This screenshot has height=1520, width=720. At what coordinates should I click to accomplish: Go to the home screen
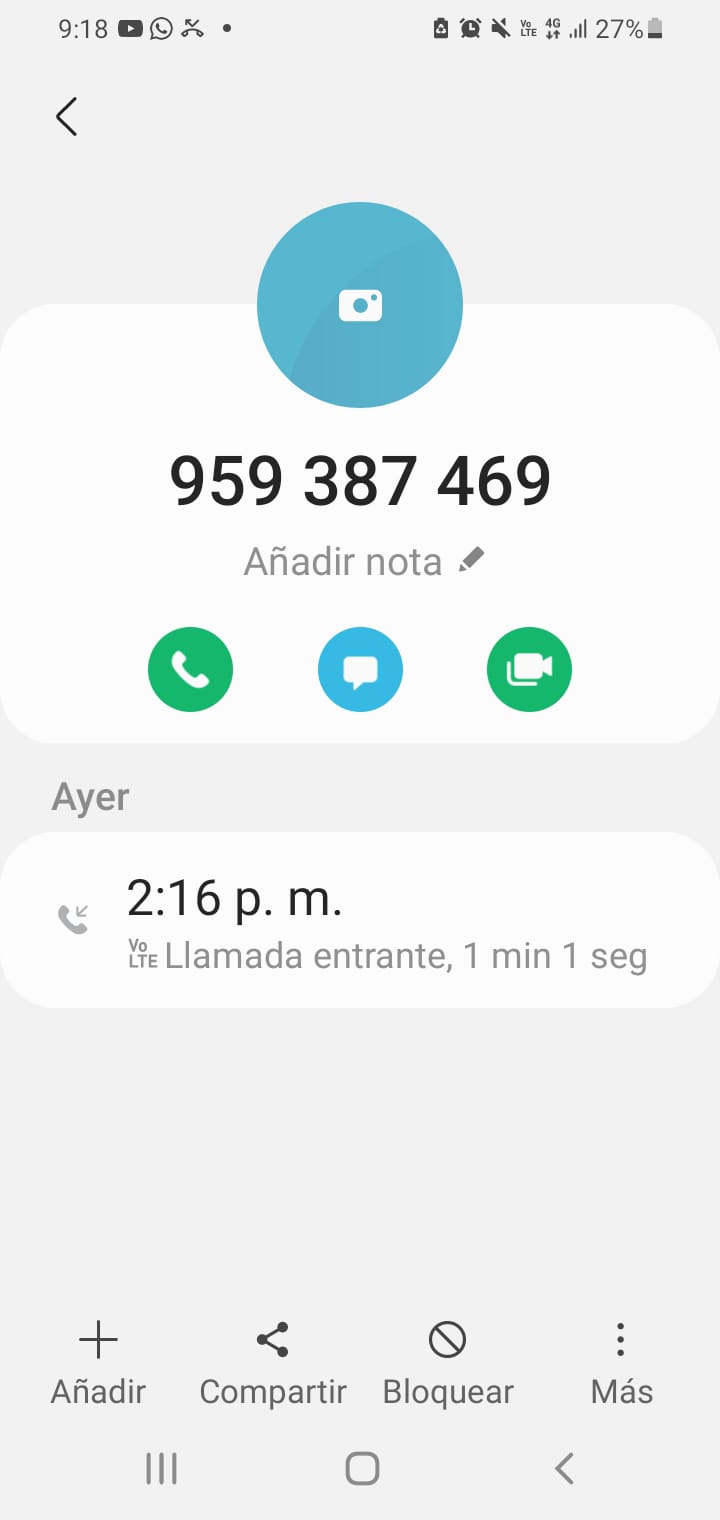coord(362,1468)
